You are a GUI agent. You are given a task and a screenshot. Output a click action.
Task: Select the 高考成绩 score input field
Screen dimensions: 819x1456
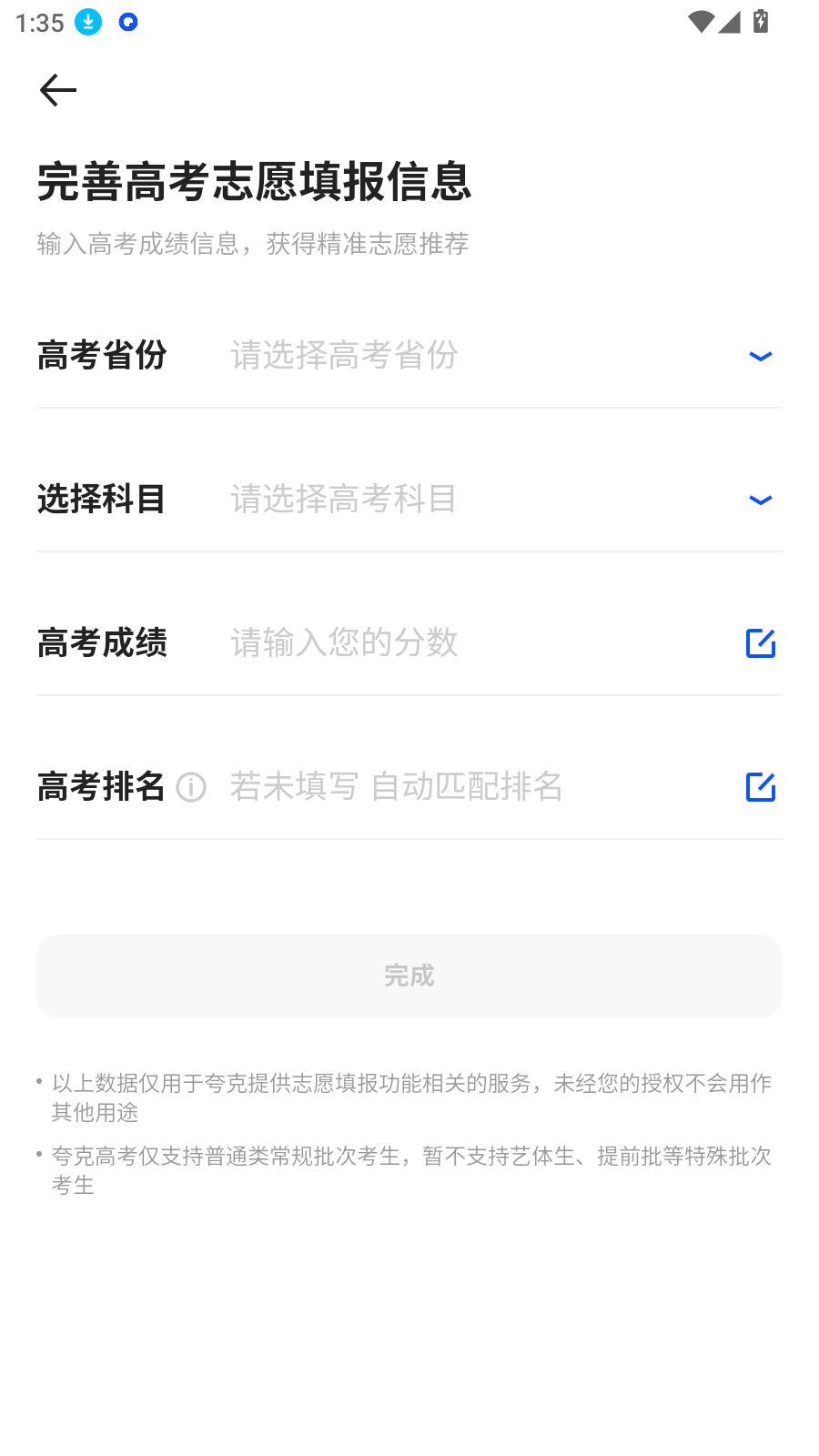(364, 642)
